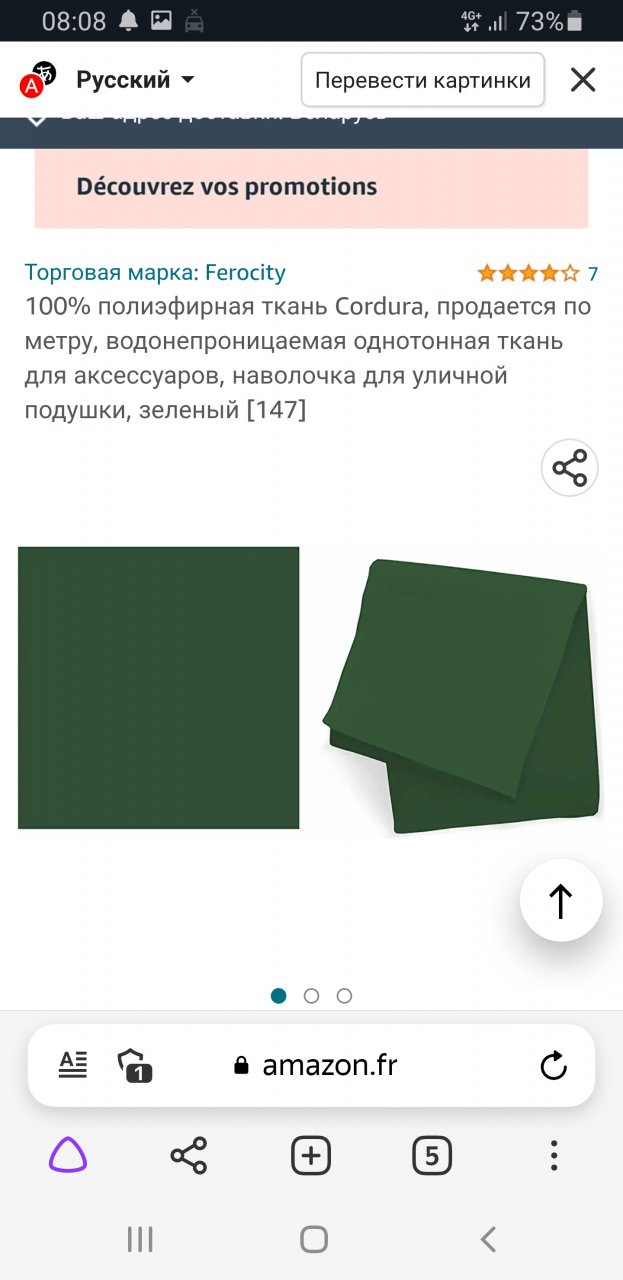Screen dimensions: 623x1280
Task: Close the translation bar
Action: tap(583, 80)
